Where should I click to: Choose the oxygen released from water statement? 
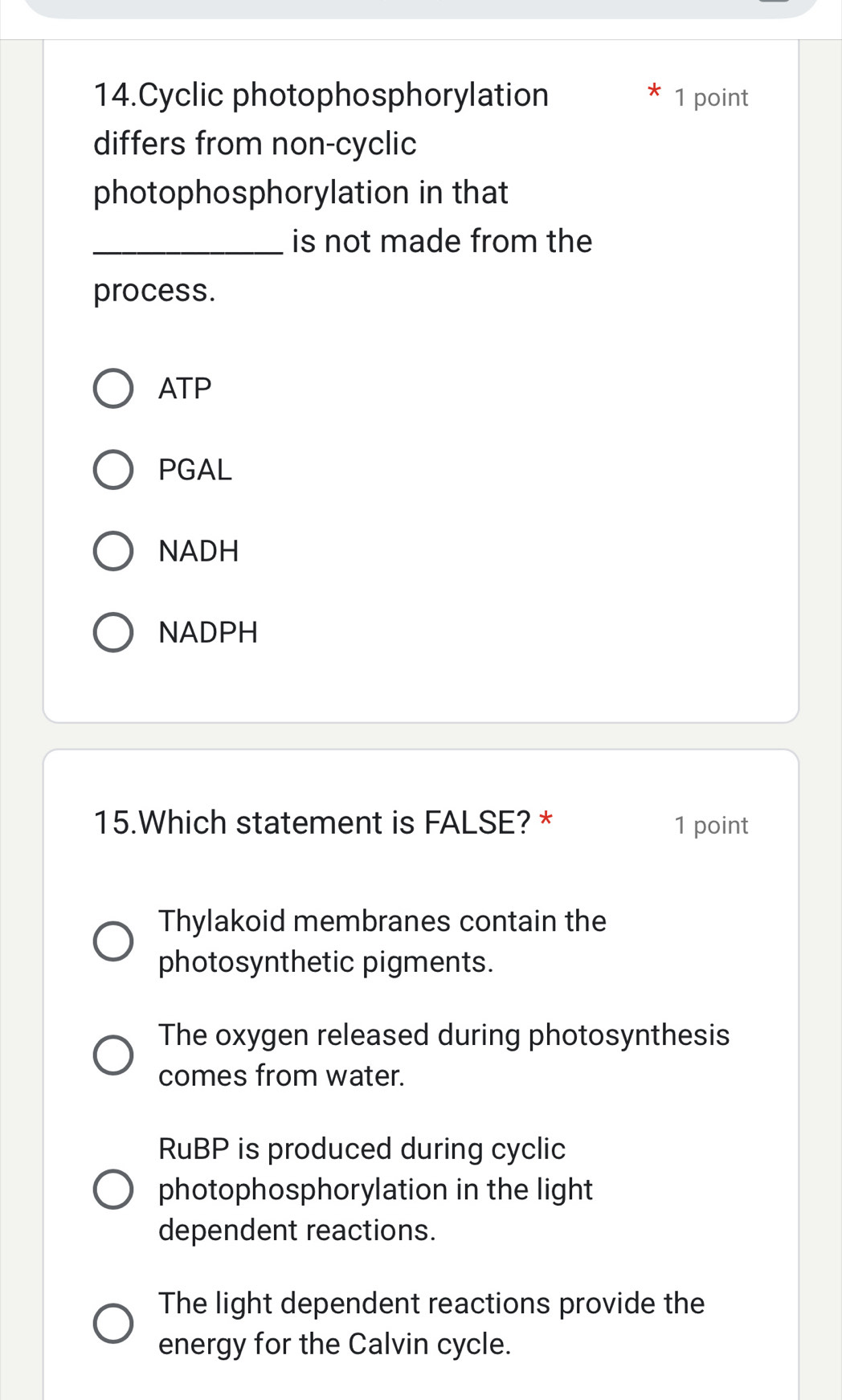[115, 1055]
